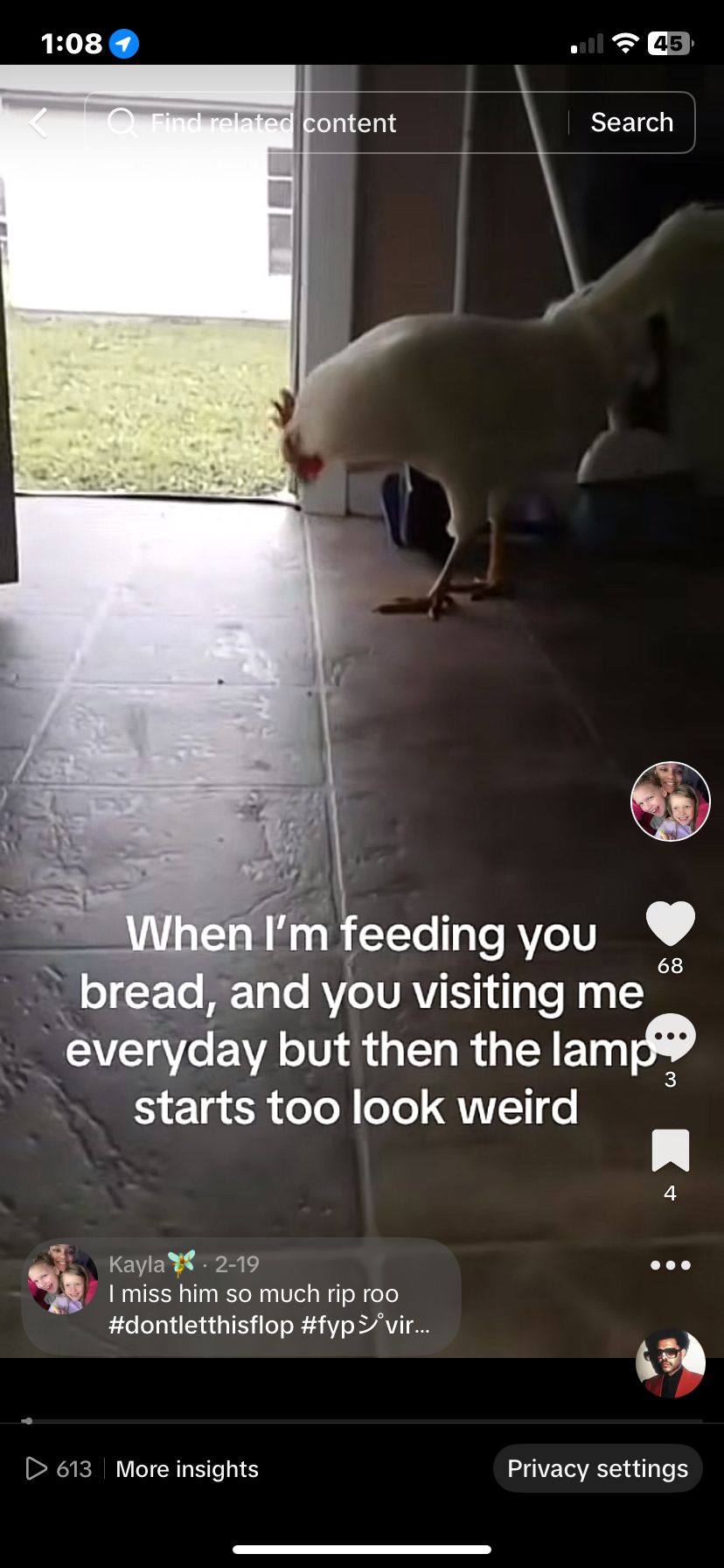Open the comments on this video
This screenshot has height=1568, width=724.
tap(670, 1038)
